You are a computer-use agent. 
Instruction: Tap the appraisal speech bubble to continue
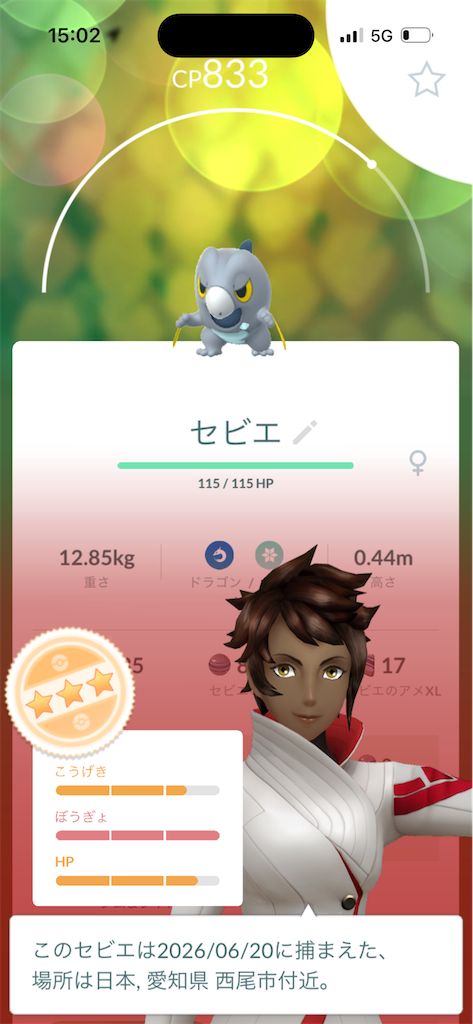click(x=236, y=964)
